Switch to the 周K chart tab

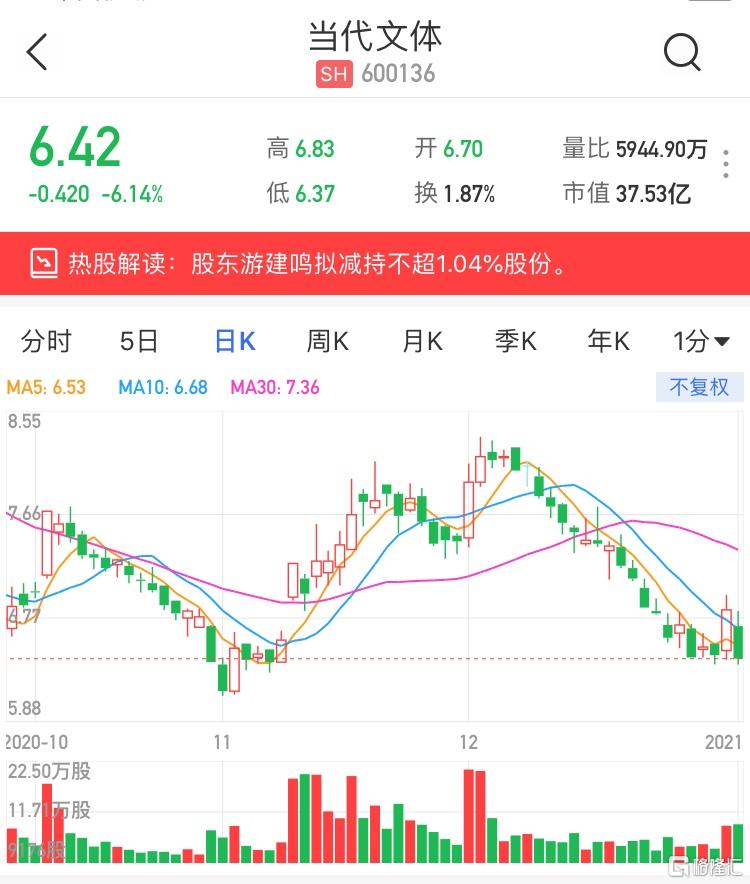327,342
